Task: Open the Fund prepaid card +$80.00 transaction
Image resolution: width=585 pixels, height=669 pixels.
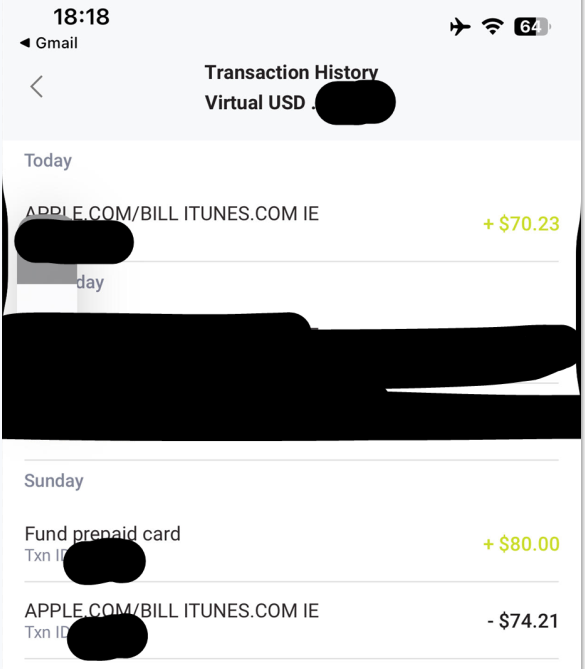Action: click(291, 545)
